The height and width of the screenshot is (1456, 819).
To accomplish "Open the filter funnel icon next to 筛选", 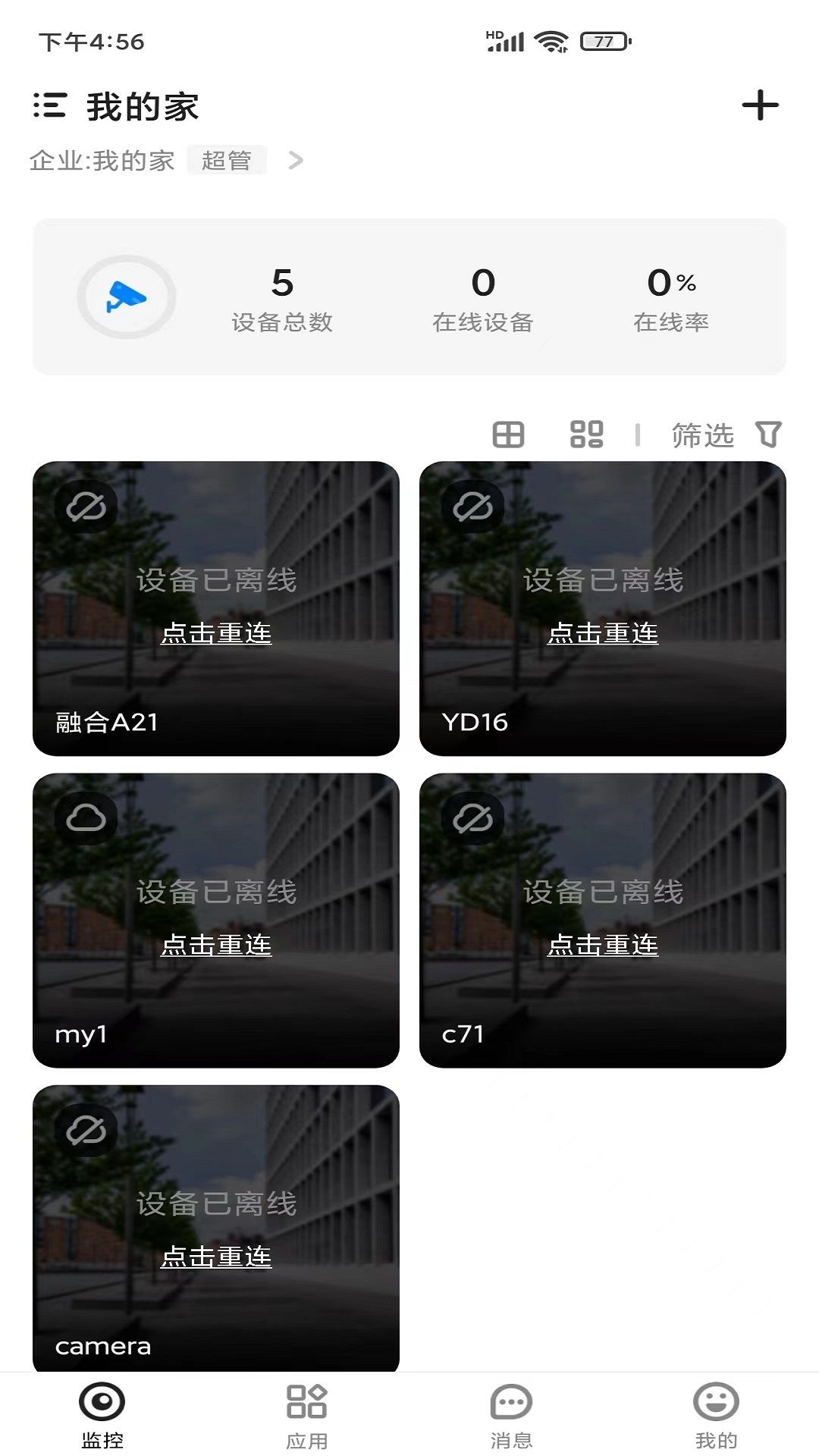I will tap(770, 435).
